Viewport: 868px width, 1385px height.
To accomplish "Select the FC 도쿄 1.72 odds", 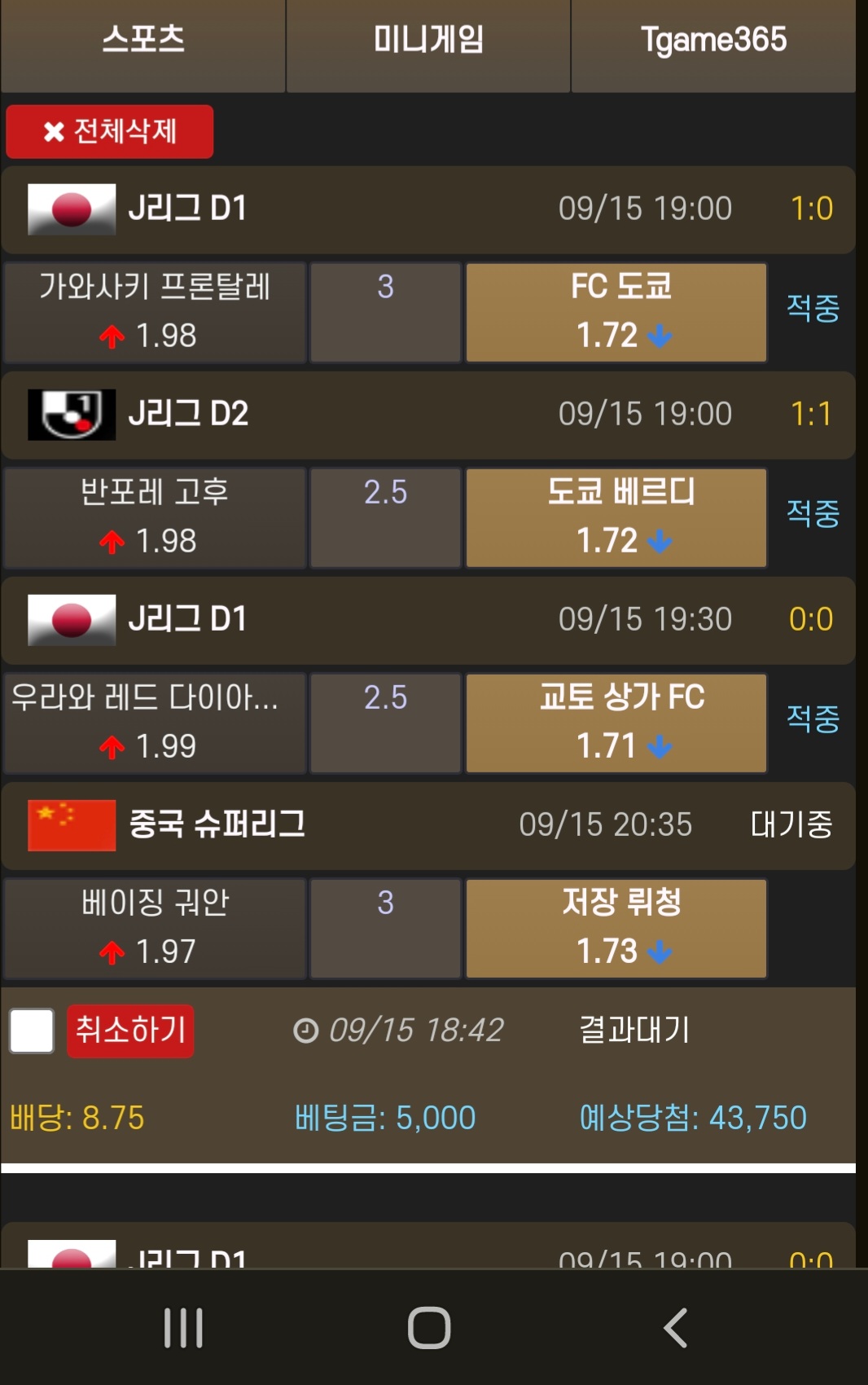I will 616,312.
